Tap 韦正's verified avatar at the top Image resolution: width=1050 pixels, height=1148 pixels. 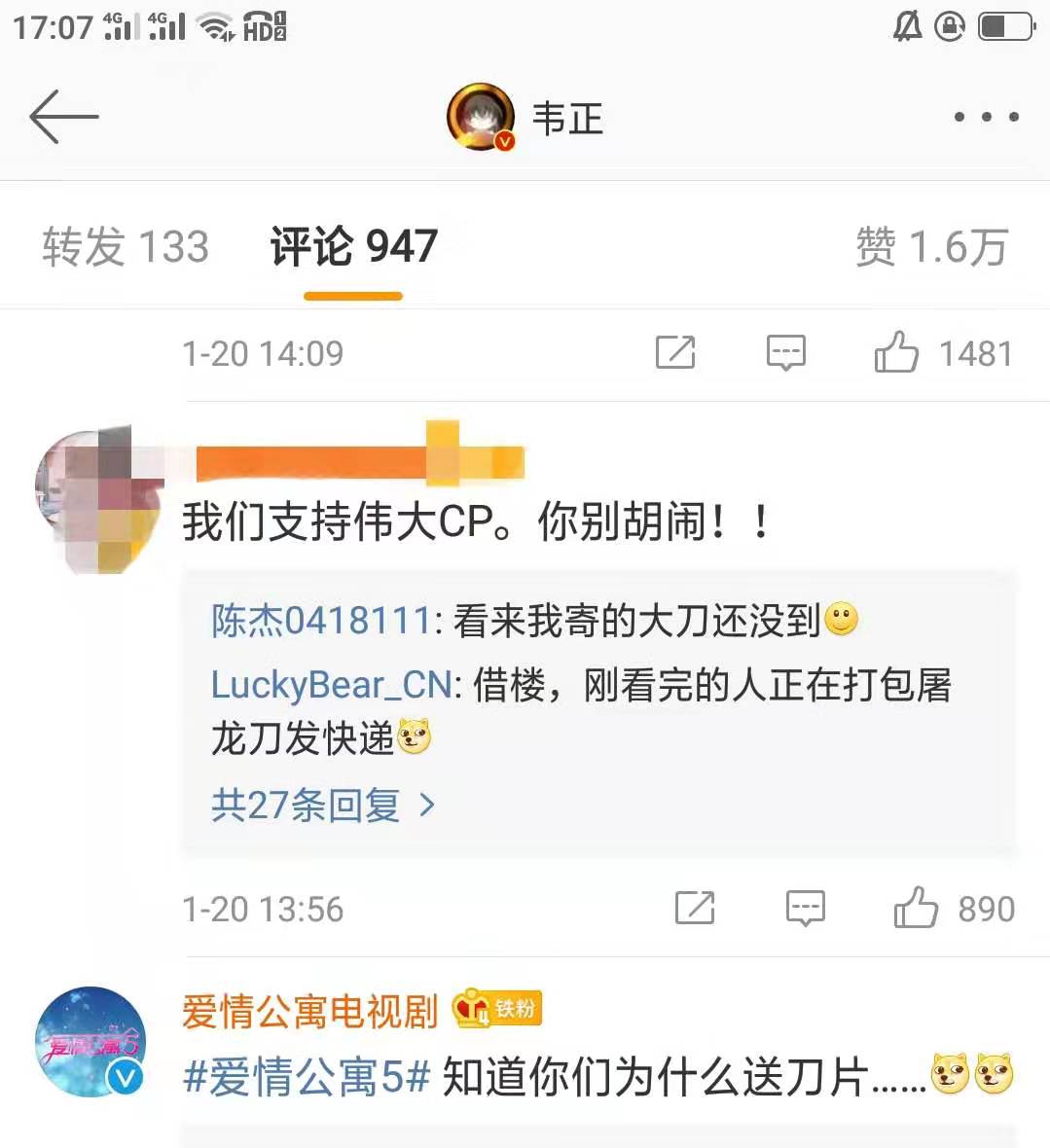pyautogui.click(x=479, y=115)
